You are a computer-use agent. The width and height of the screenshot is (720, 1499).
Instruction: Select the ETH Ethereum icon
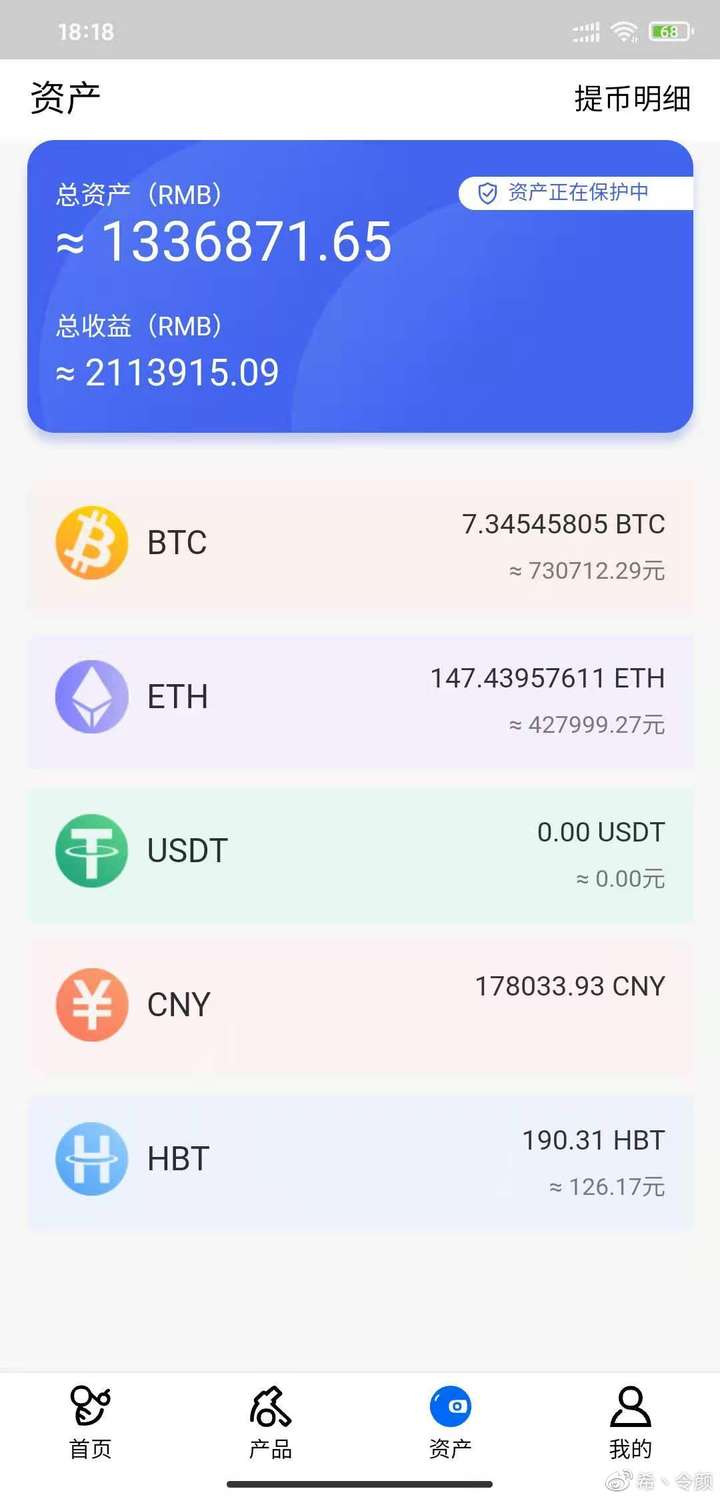(91, 696)
